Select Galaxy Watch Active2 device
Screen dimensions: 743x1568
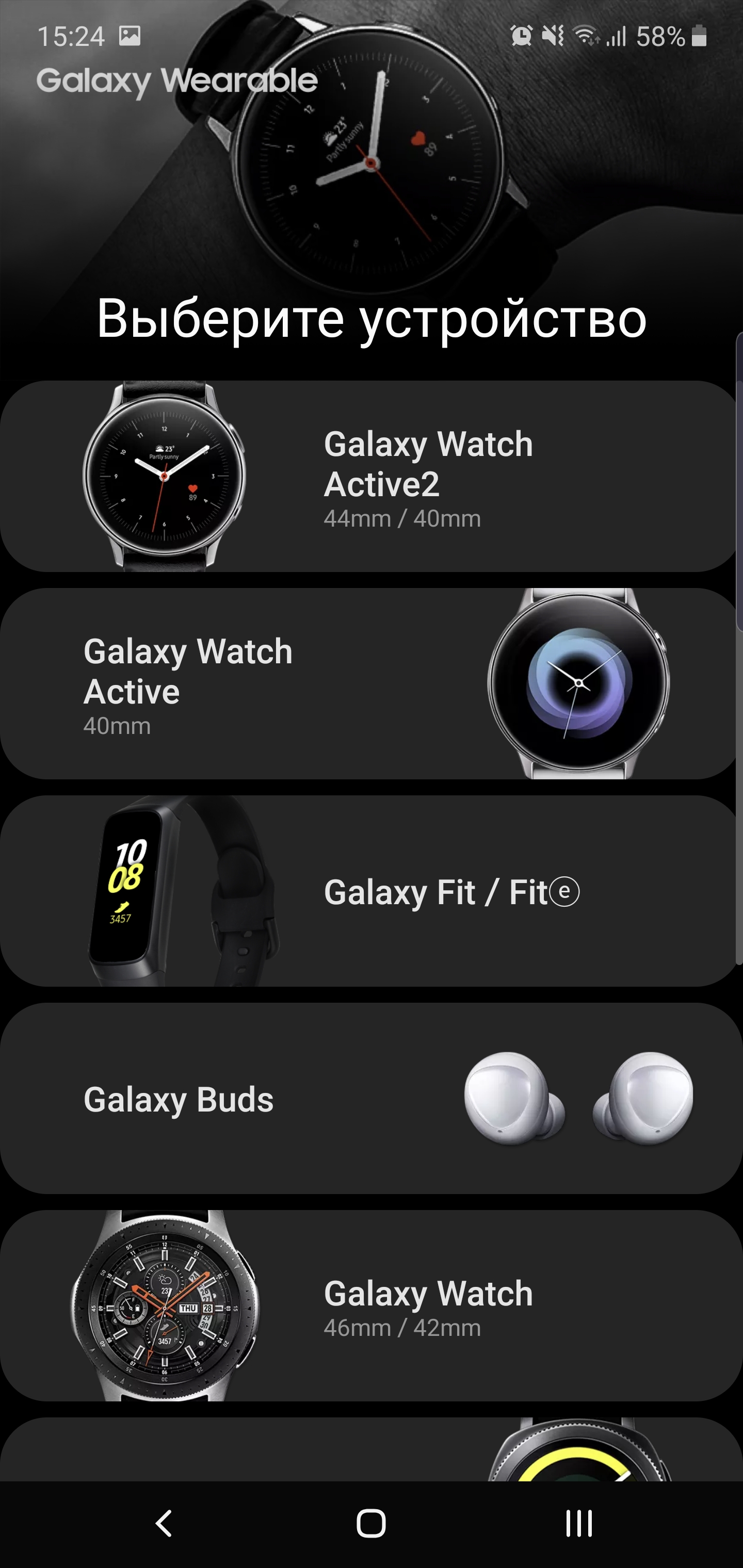[370, 477]
